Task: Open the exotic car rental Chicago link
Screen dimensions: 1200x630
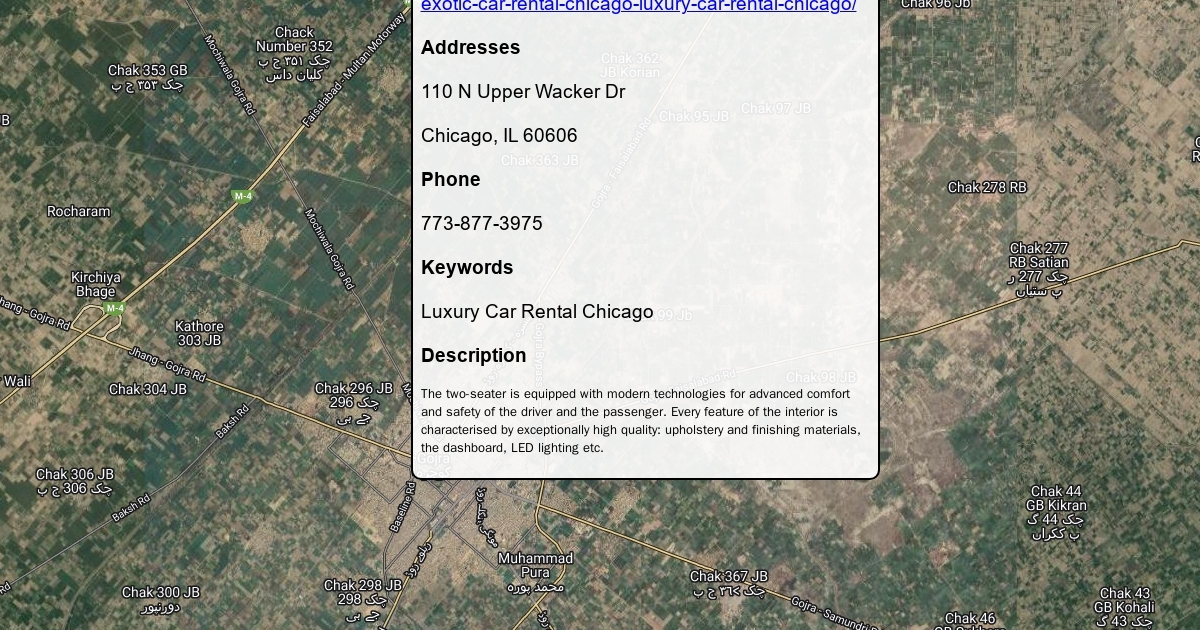Action: tap(638, 6)
